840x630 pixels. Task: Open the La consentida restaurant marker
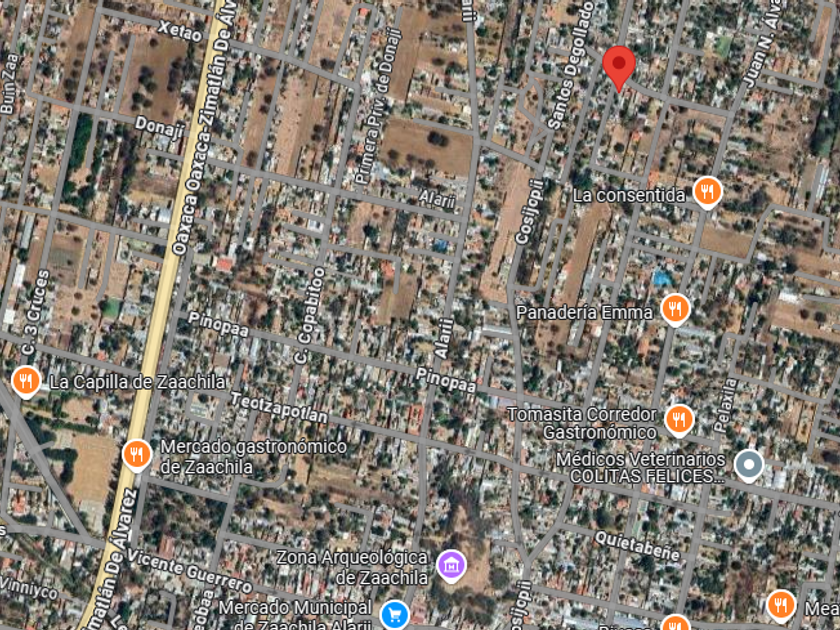707,192
